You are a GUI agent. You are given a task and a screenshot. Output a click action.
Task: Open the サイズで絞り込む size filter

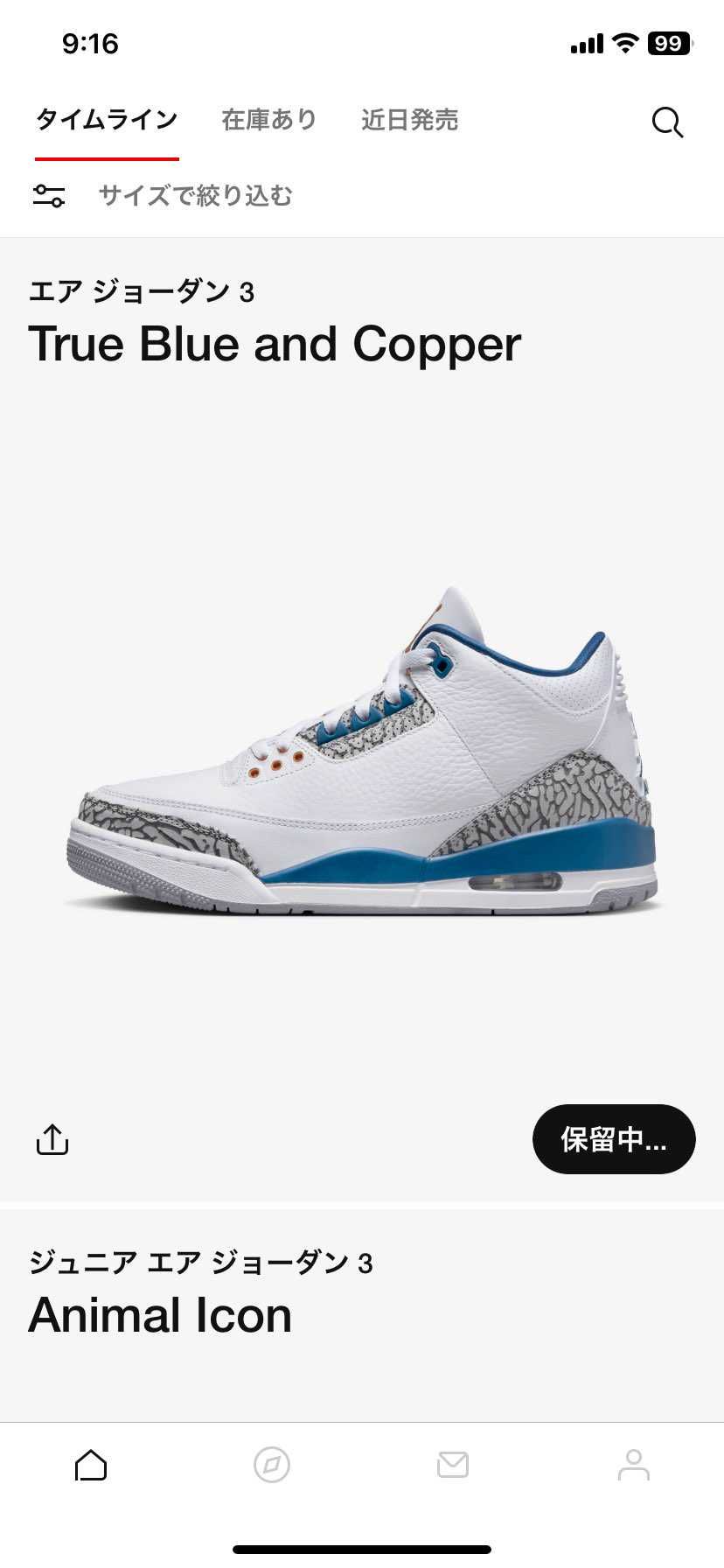click(194, 195)
